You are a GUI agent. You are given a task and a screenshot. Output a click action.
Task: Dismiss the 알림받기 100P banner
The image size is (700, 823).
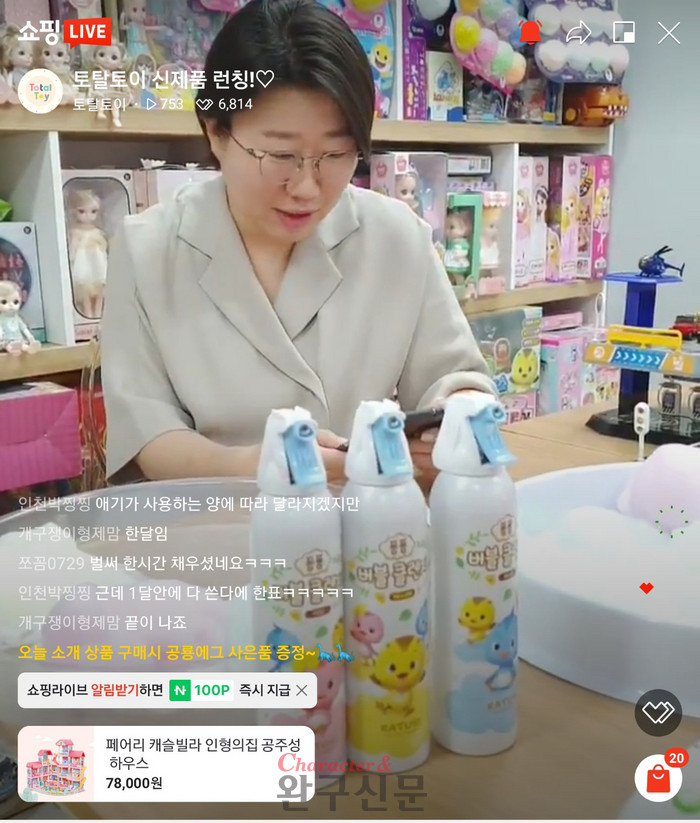[301, 690]
